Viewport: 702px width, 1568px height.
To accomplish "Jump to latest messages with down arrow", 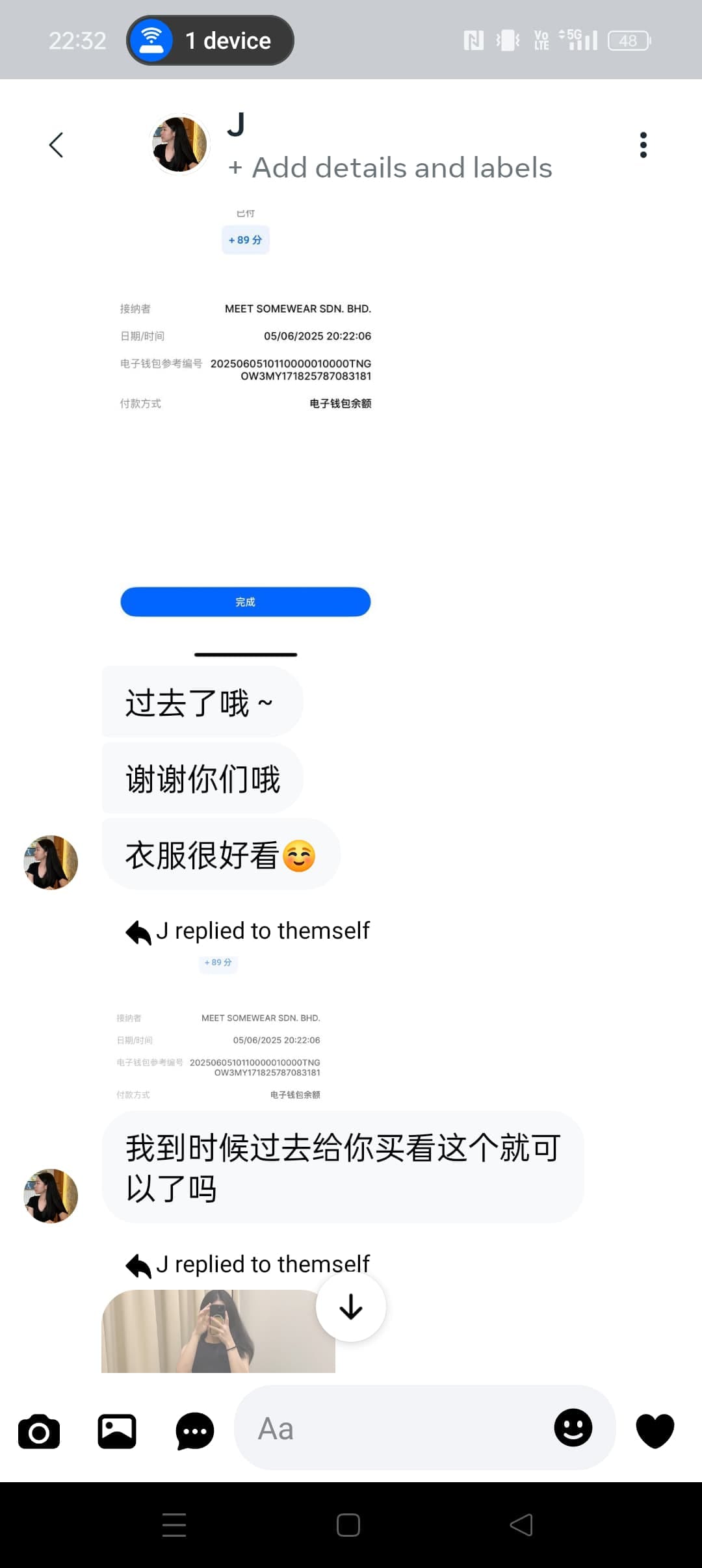I will 351,1307.
